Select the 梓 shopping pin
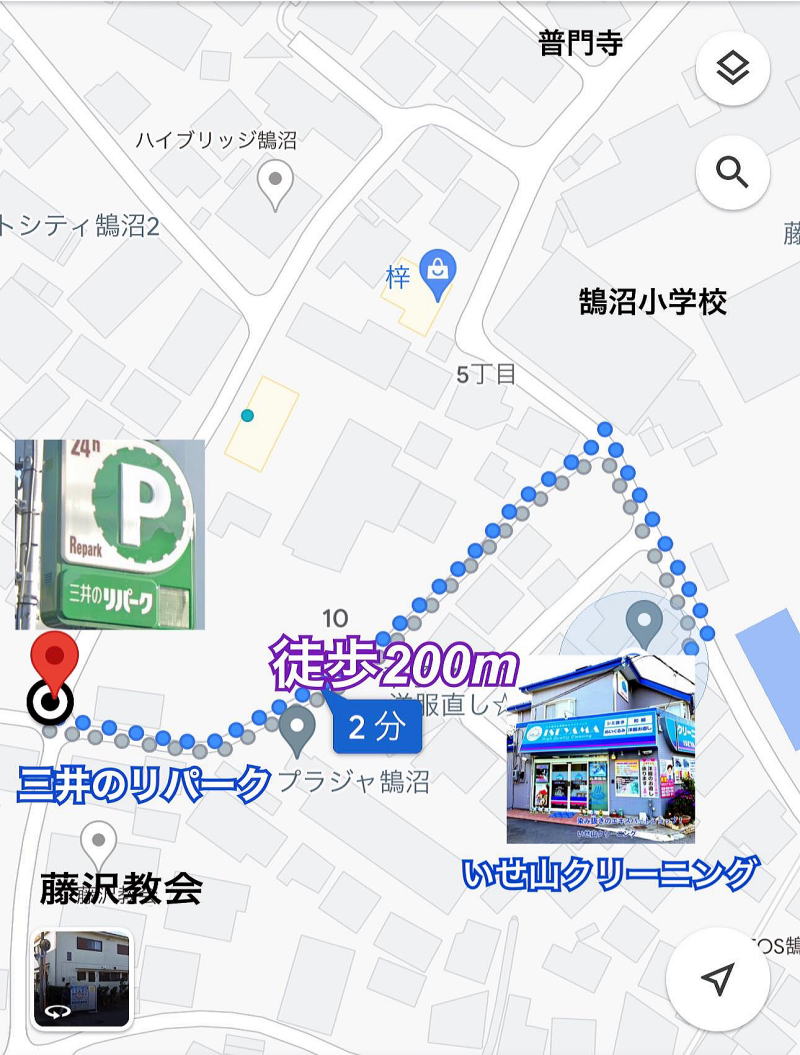The image size is (800, 1055). pos(437,272)
